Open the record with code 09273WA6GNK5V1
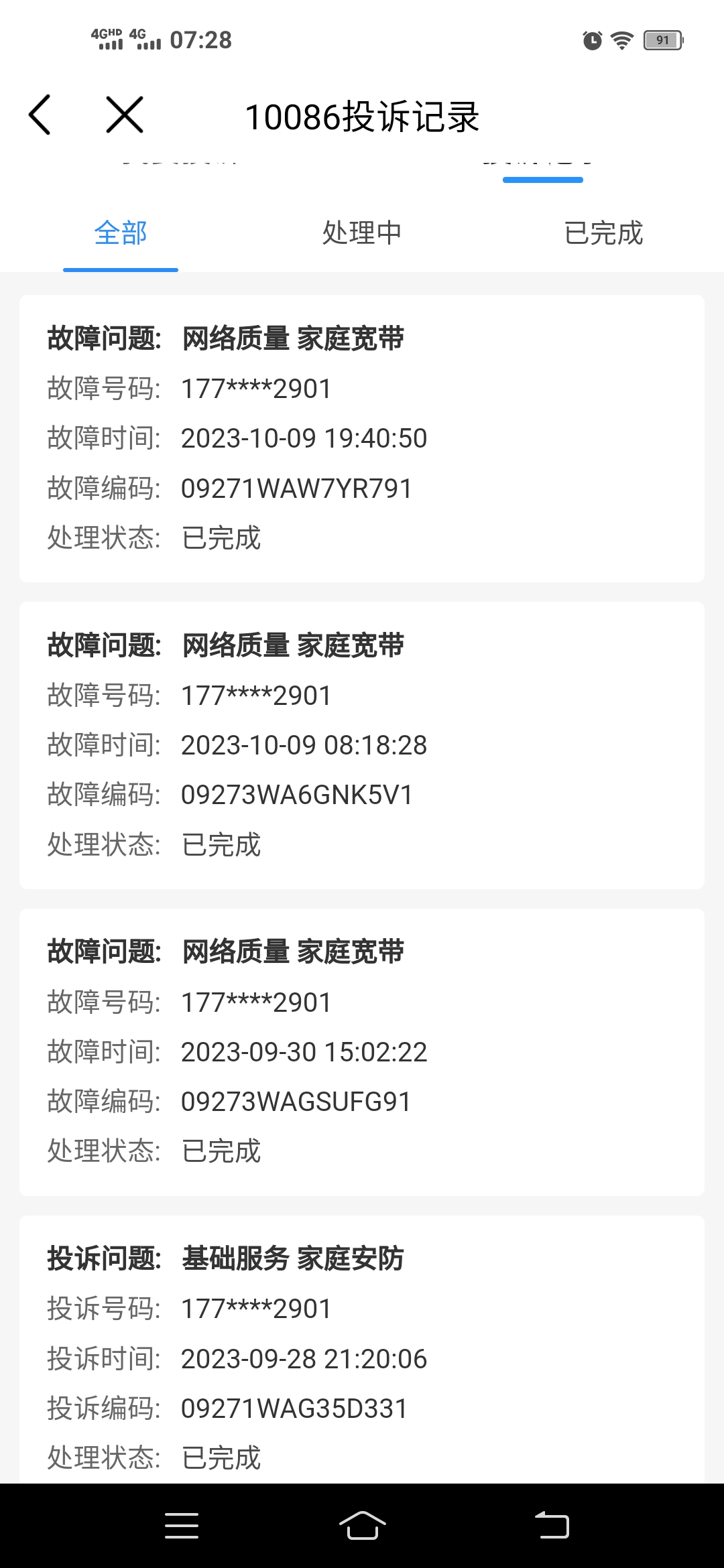 362,745
